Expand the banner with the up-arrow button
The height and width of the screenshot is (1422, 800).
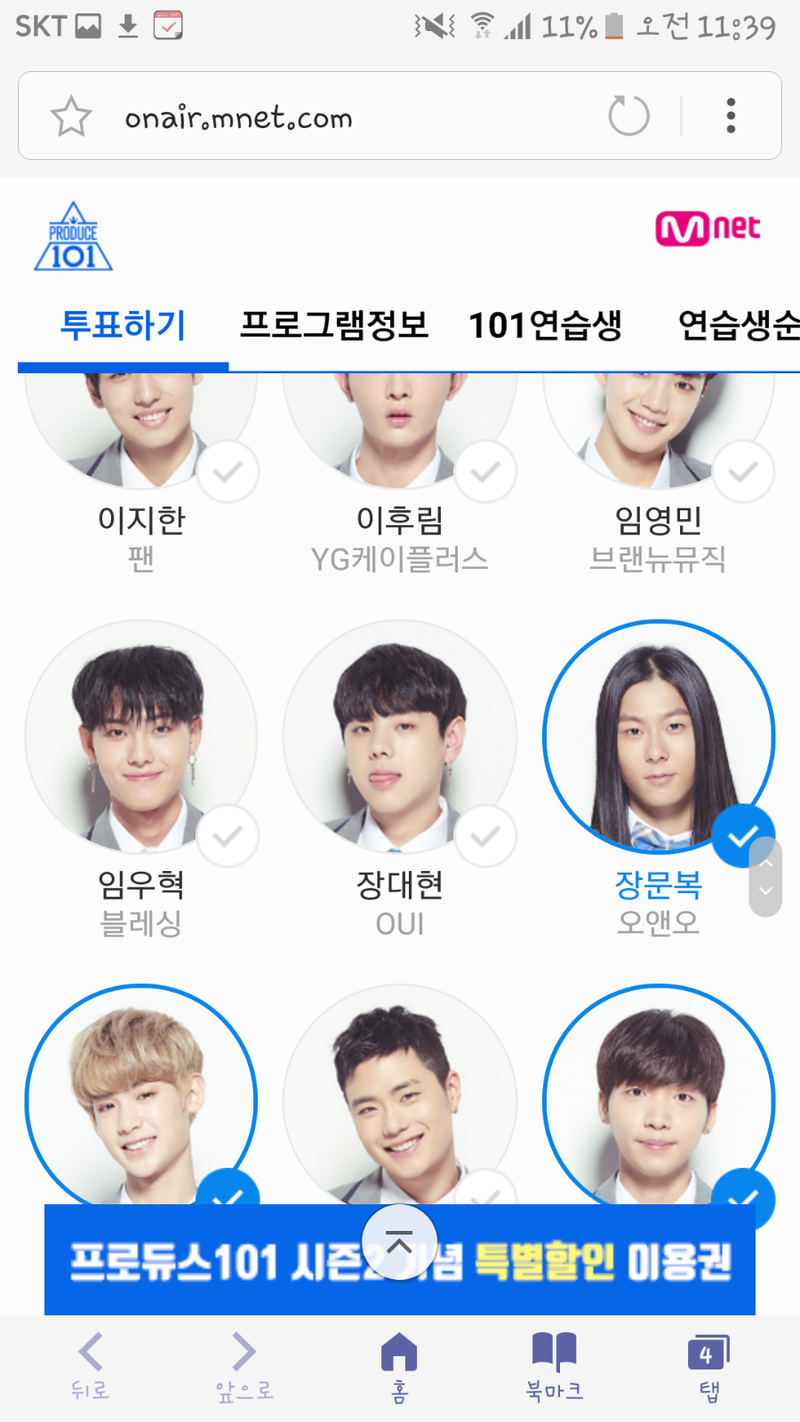[x=399, y=1243]
